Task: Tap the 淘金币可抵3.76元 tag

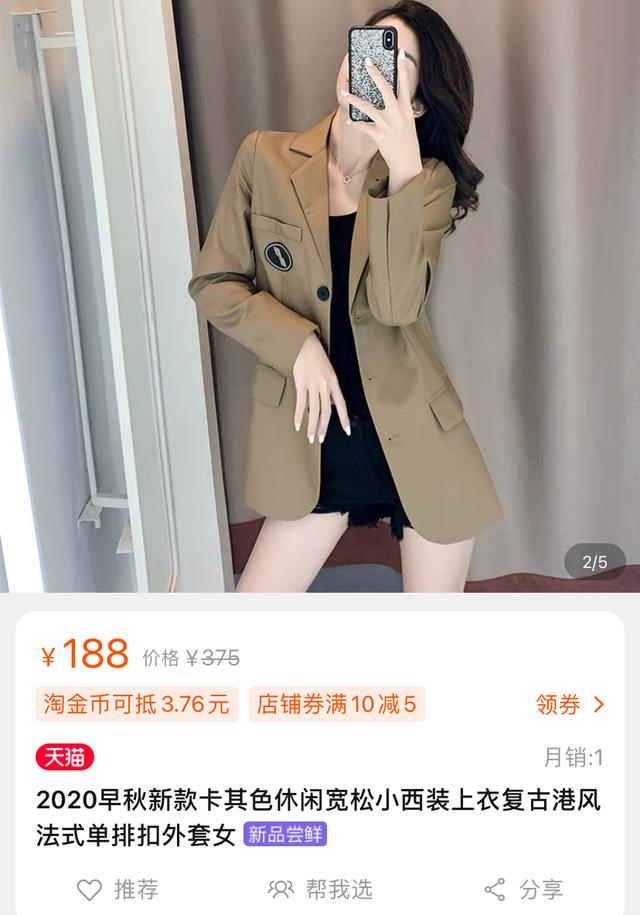Action: point(137,704)
